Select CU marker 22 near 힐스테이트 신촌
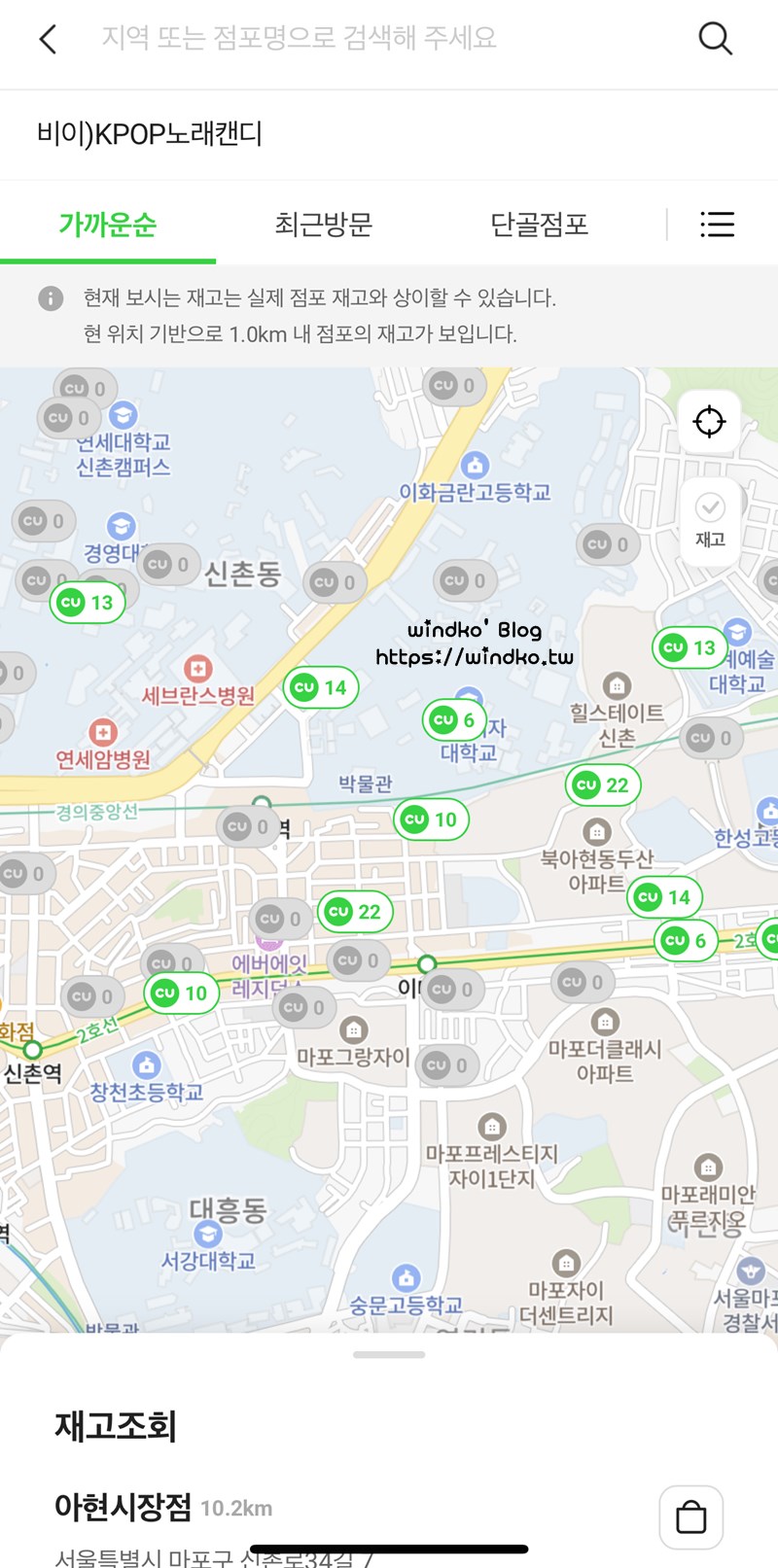This screenshot has width=778, height=1568. [602, 784]
